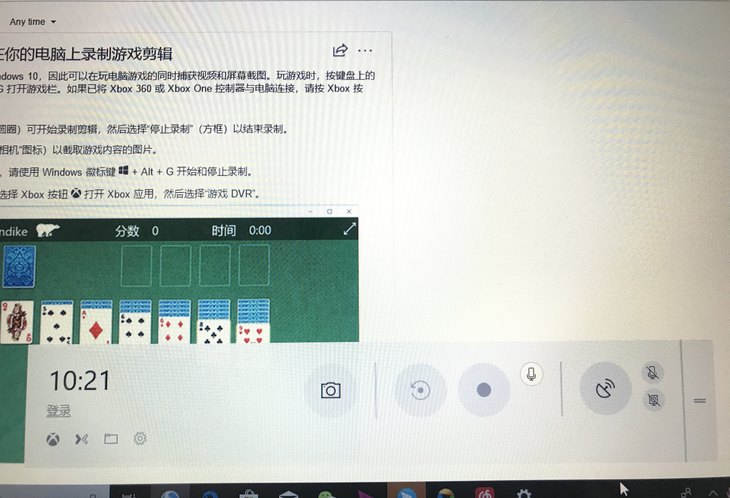
Task: Toggle the microphone while recording
Action: click(532, 373)
